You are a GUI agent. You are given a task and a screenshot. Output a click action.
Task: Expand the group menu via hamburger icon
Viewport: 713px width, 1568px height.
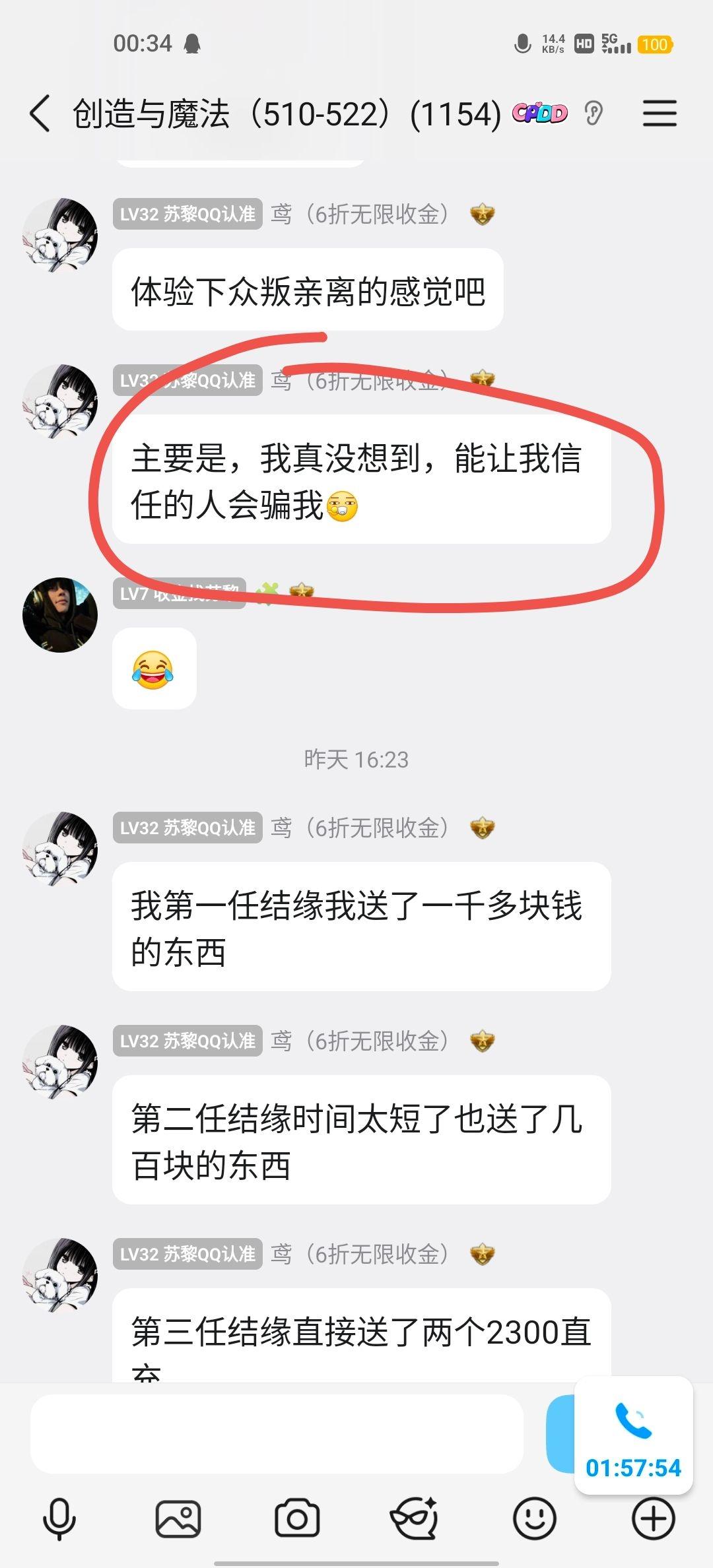pos(660,113)
